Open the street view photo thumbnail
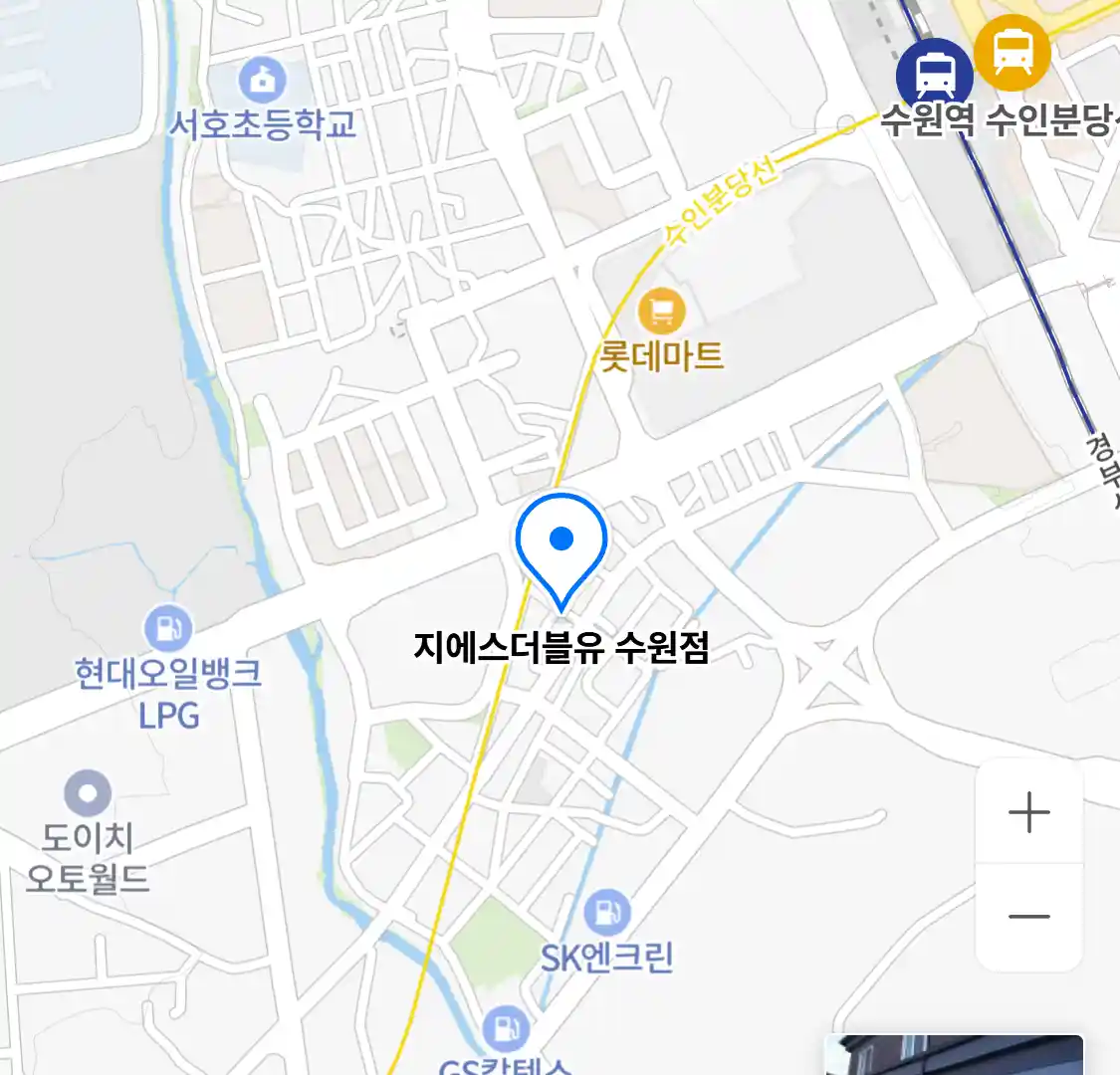The height and width of the screenshot is (1075, 1120). coord(953,1055)
